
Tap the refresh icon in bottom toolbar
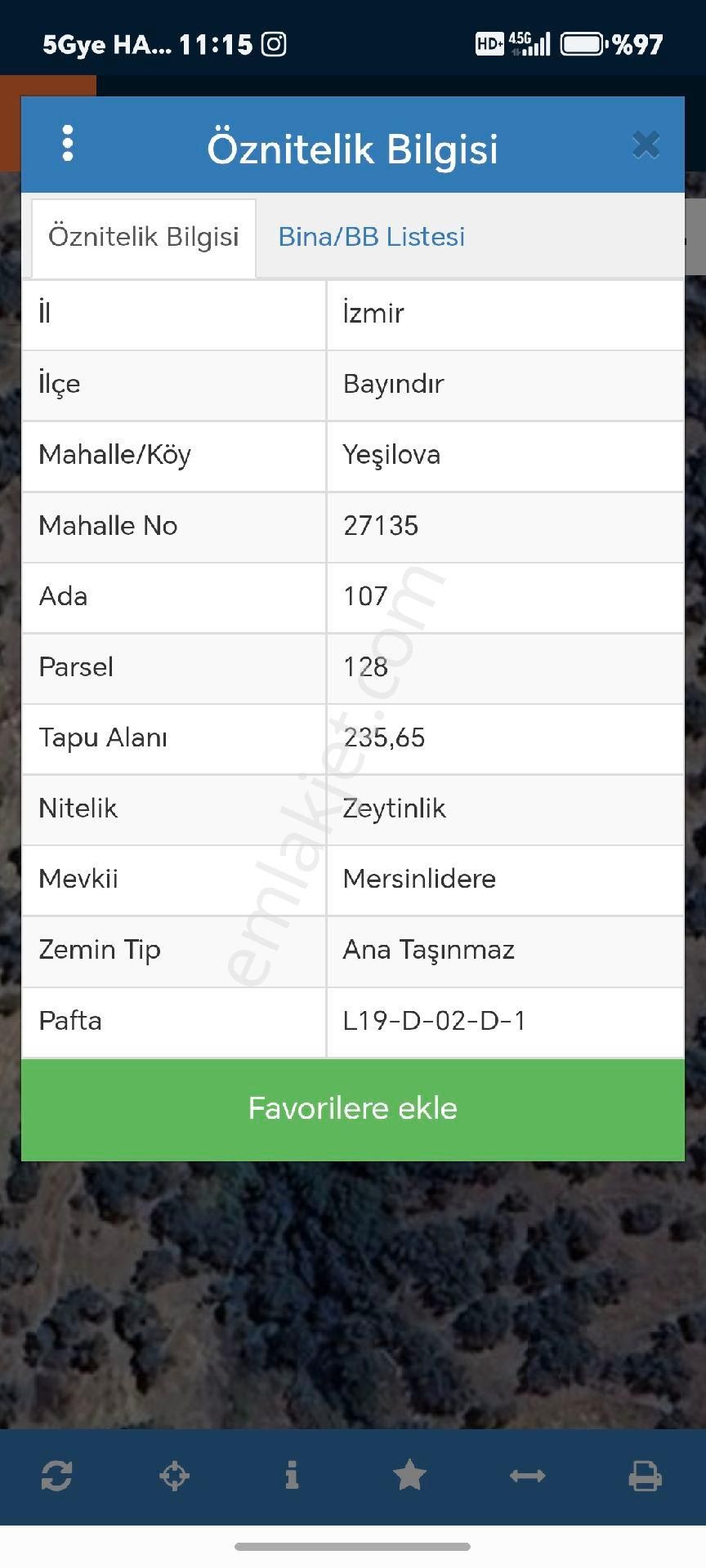point(56,1476)
